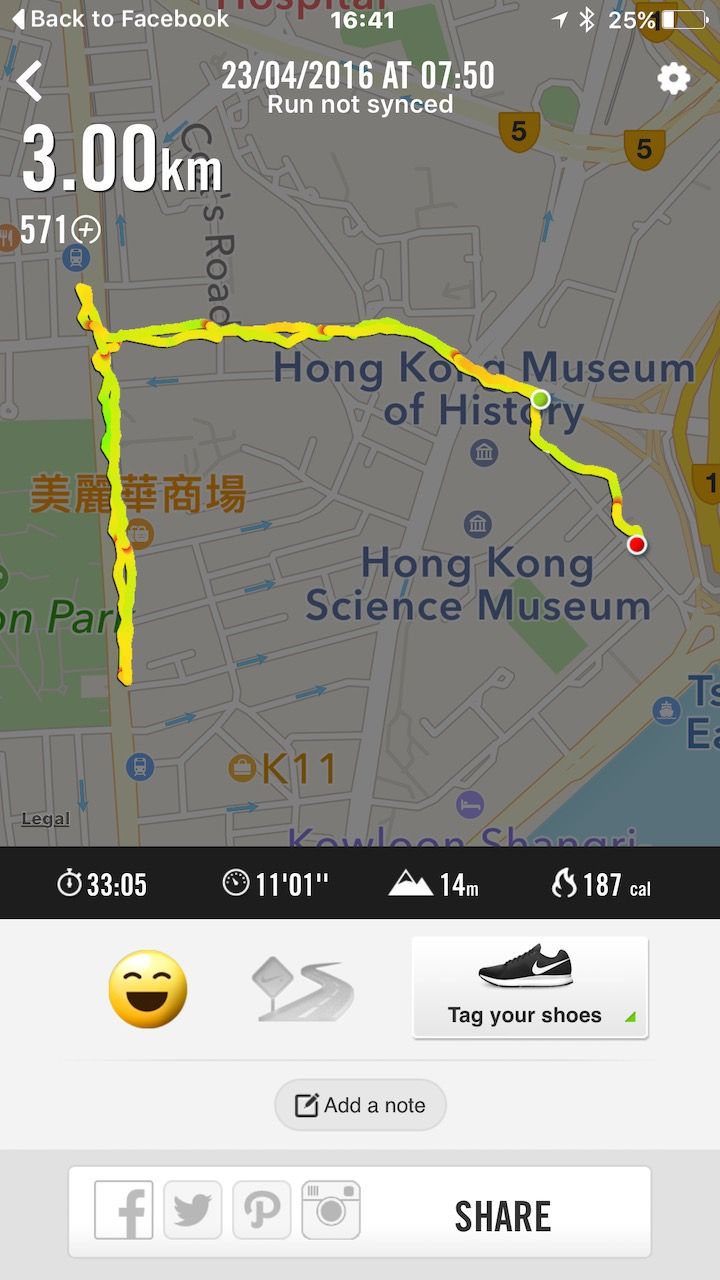Tap the SHARE button
This screenshot has width=720, height=1280.
[503, 1216]
